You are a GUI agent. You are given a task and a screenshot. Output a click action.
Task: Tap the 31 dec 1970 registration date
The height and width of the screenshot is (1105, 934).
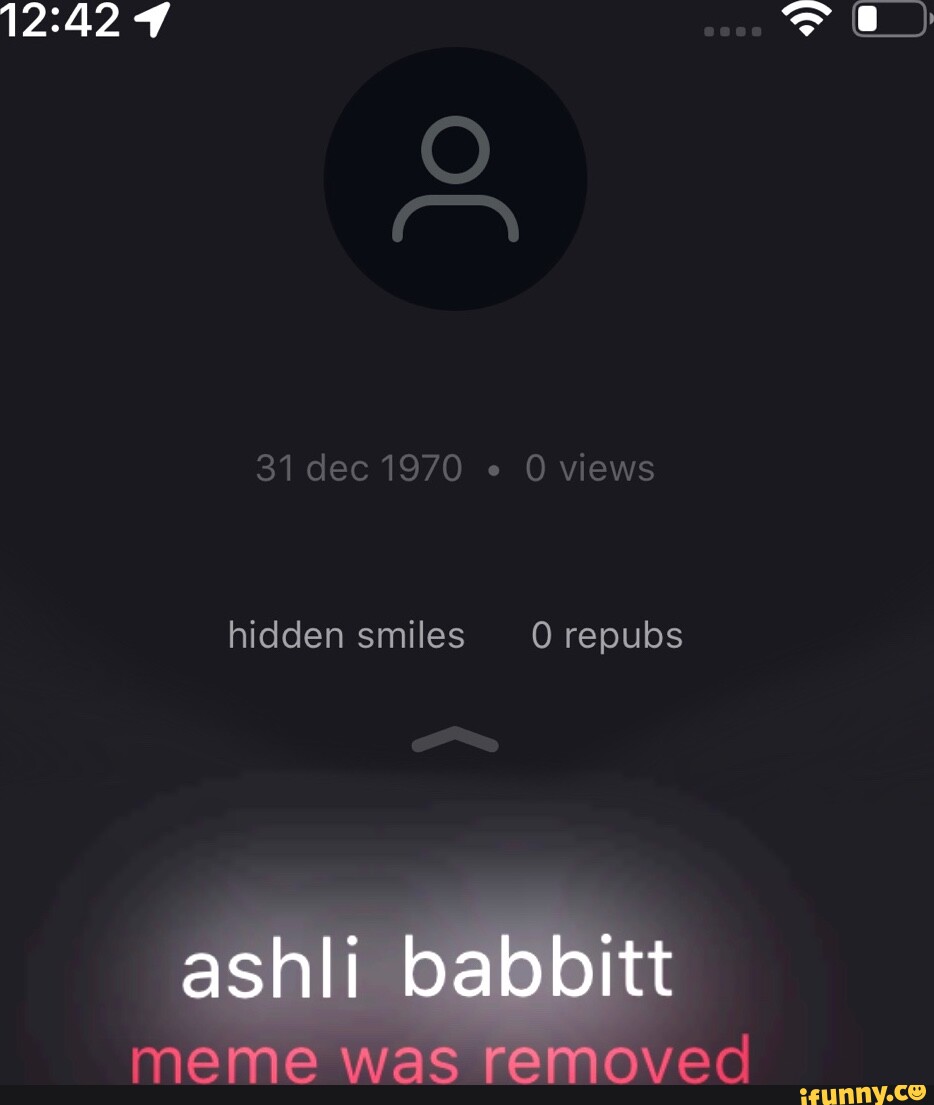pos(358,467)
